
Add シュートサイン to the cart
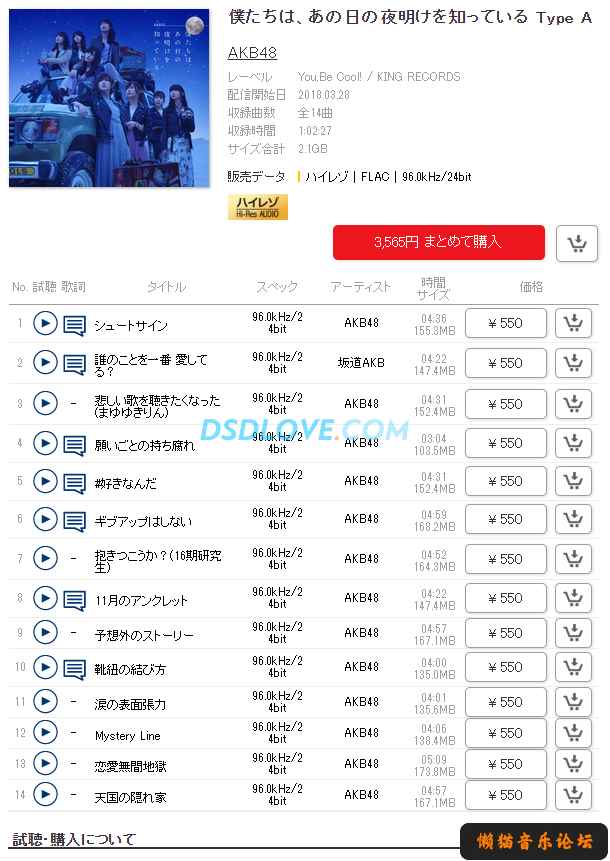573,323
